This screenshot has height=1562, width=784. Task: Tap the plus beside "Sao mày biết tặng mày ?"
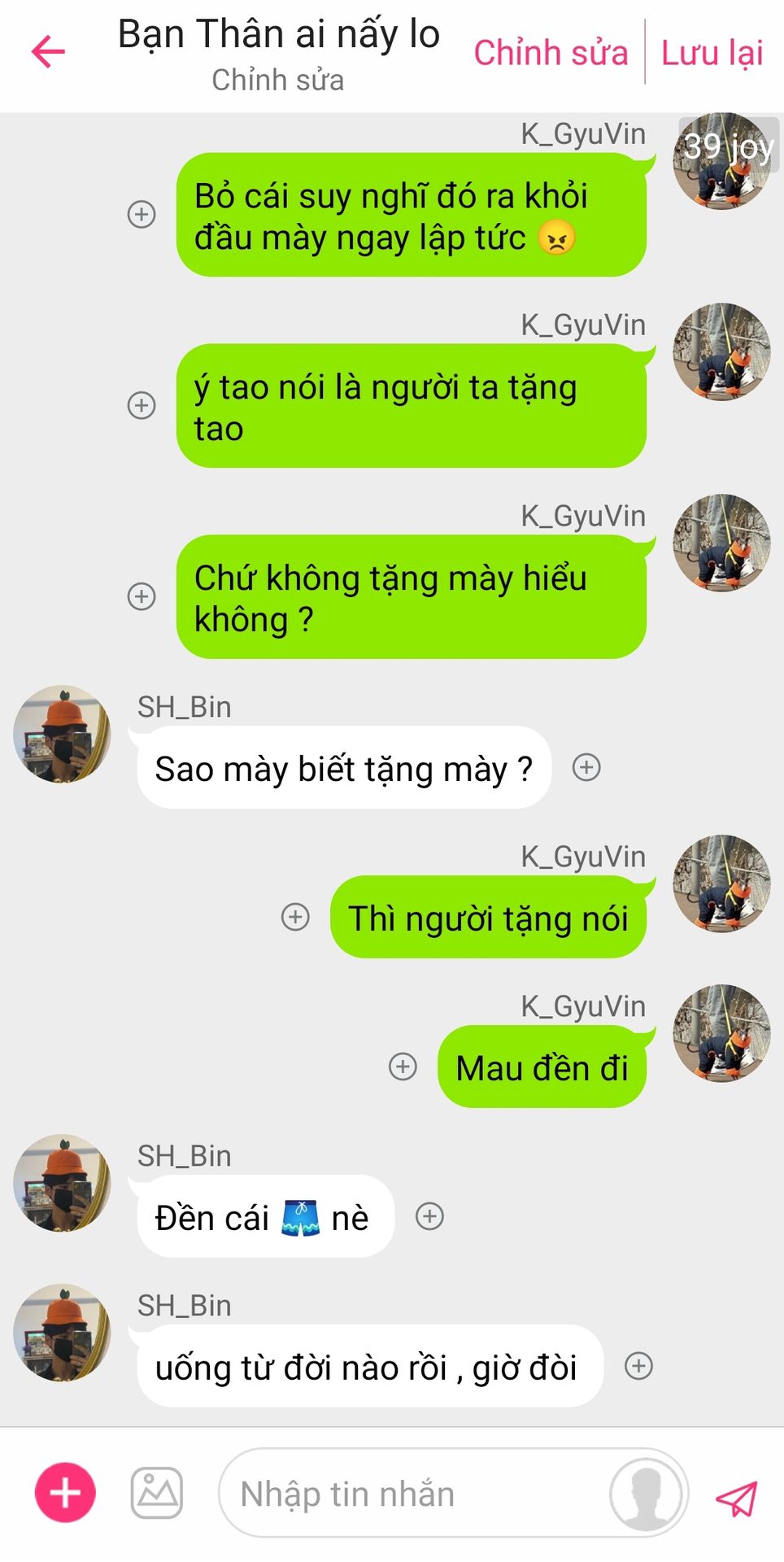(586, 766)
